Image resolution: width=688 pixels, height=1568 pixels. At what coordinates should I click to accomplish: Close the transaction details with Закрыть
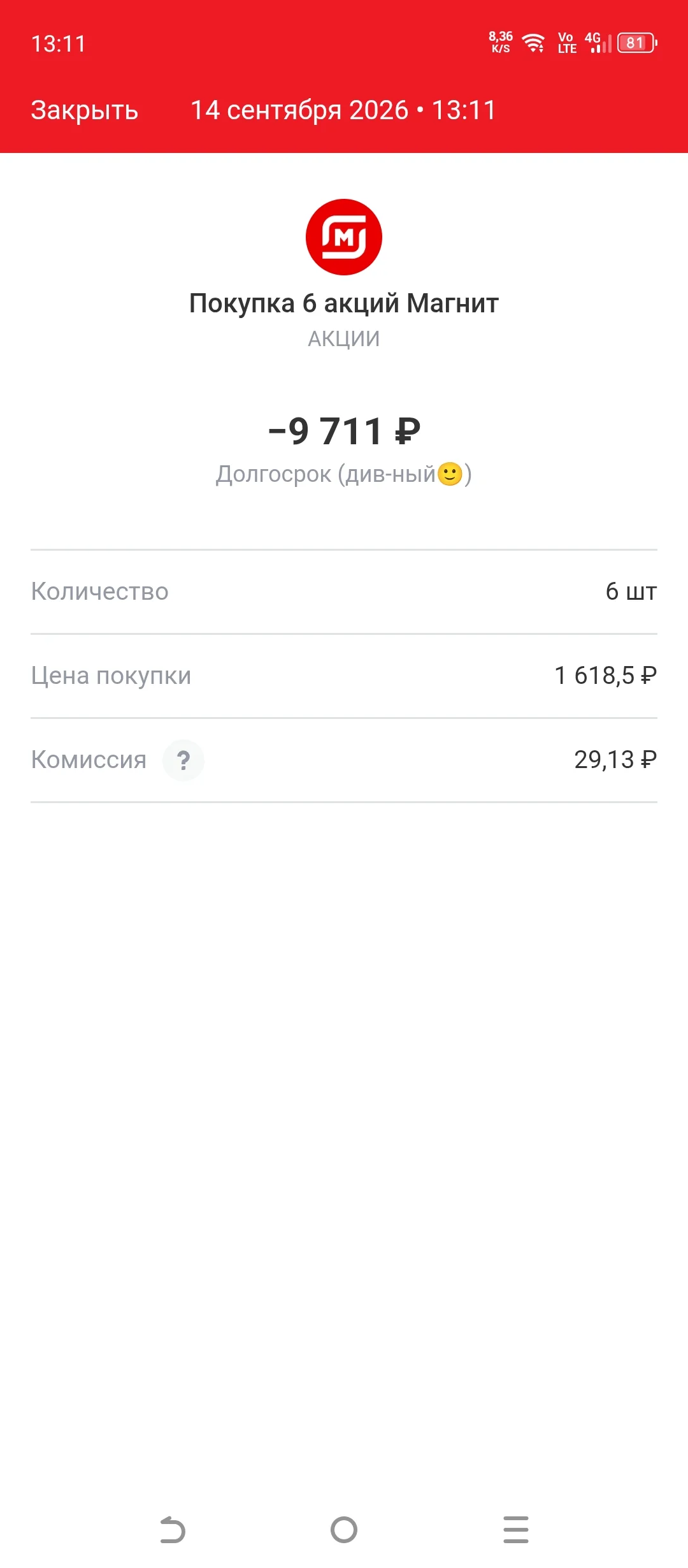tap(85, 110)
